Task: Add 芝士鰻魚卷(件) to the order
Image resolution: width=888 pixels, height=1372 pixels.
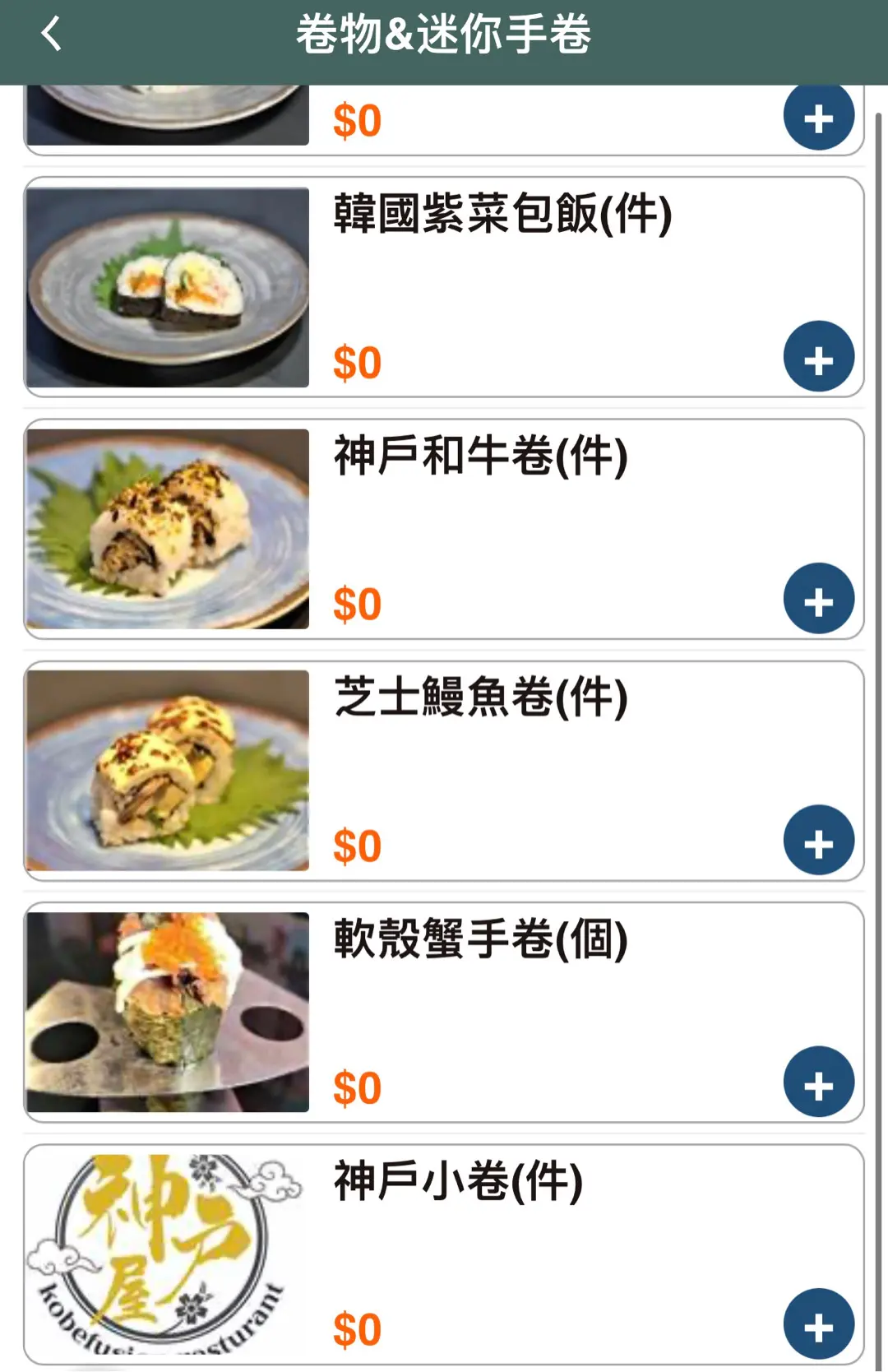Action: [818, 841]
